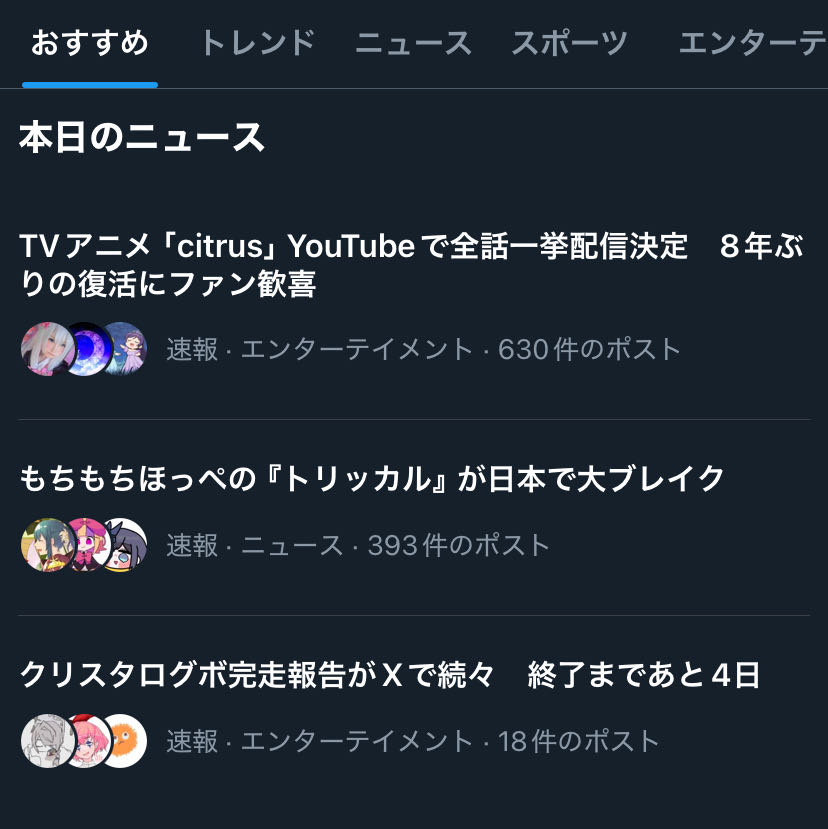Open the クリスタログボ完走報告 news story
Image resolution: width=828 pixels, height=829 pixels.
[x=390, y=676]
